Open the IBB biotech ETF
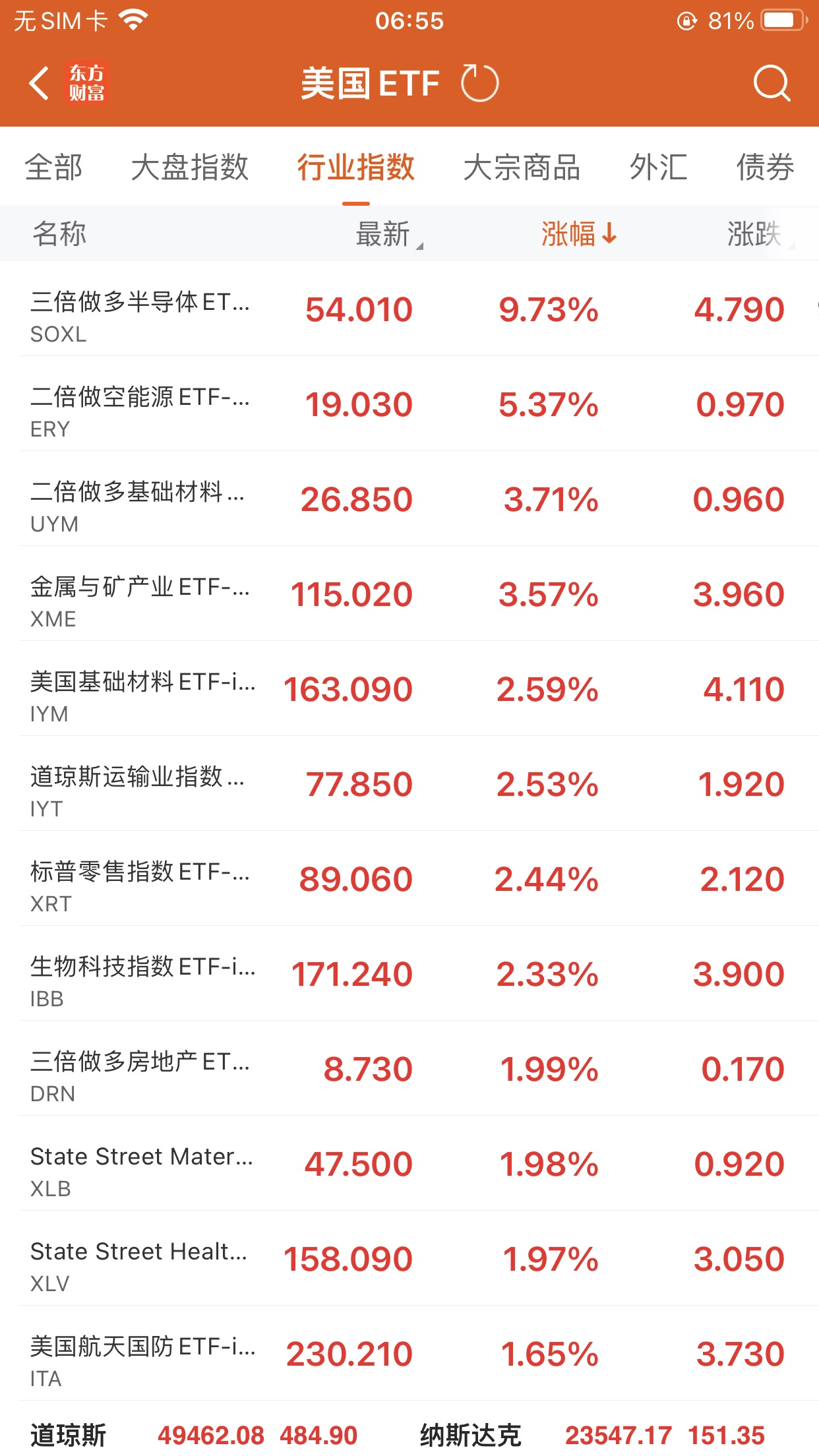Screen dimensions: 819x1456 point(409,974)
